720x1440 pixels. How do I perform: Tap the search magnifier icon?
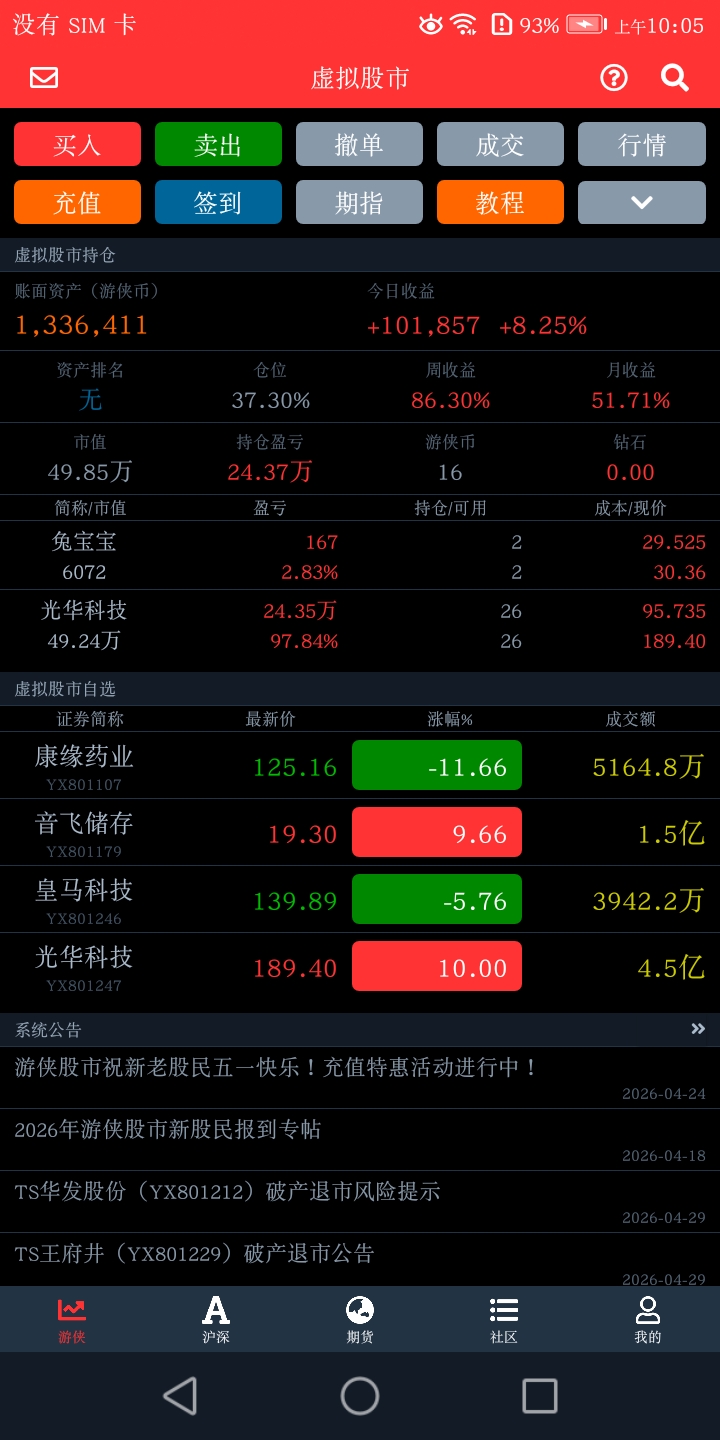point(675,78)
